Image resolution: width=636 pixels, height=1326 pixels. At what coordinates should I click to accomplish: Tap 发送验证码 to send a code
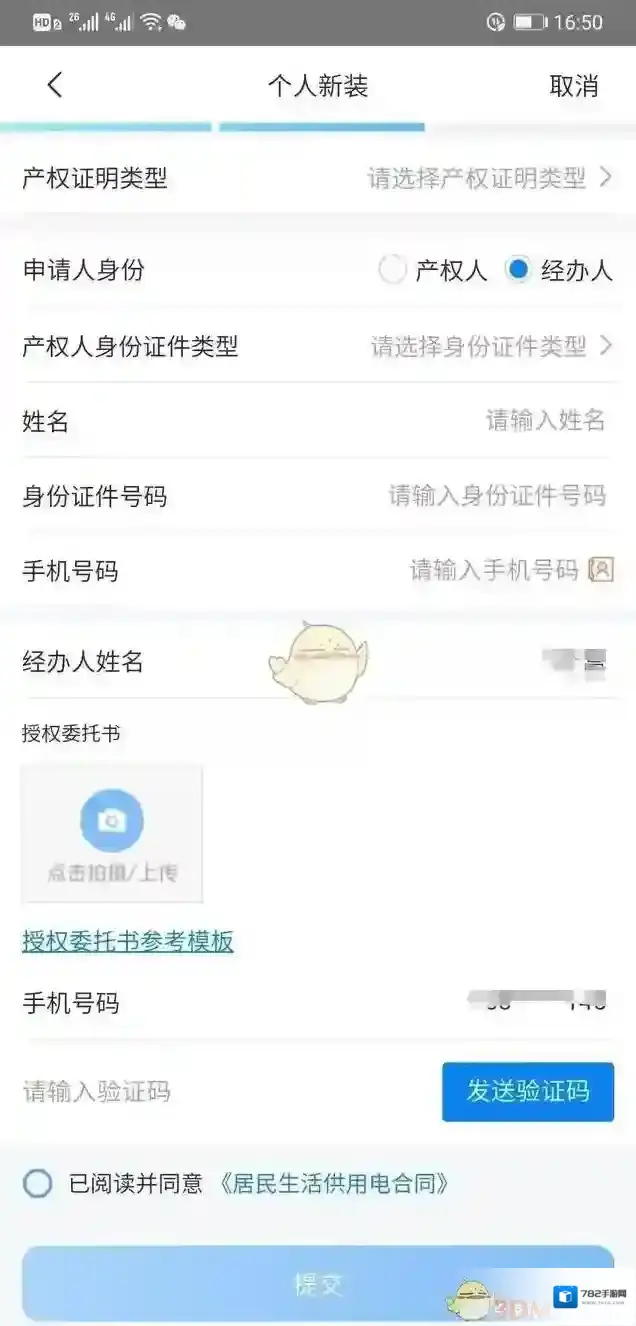click(x=528, y=1091)
